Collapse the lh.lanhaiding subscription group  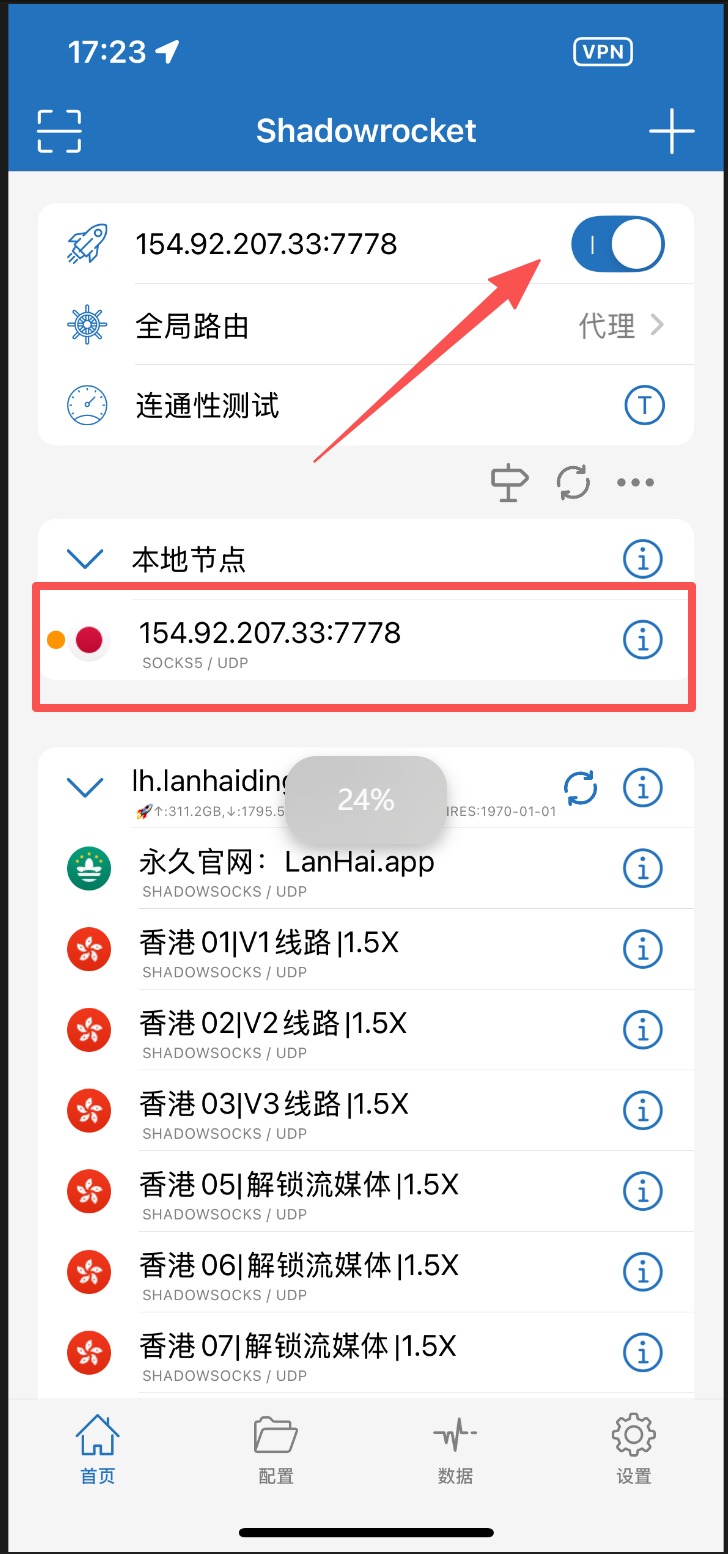[85, 788]
